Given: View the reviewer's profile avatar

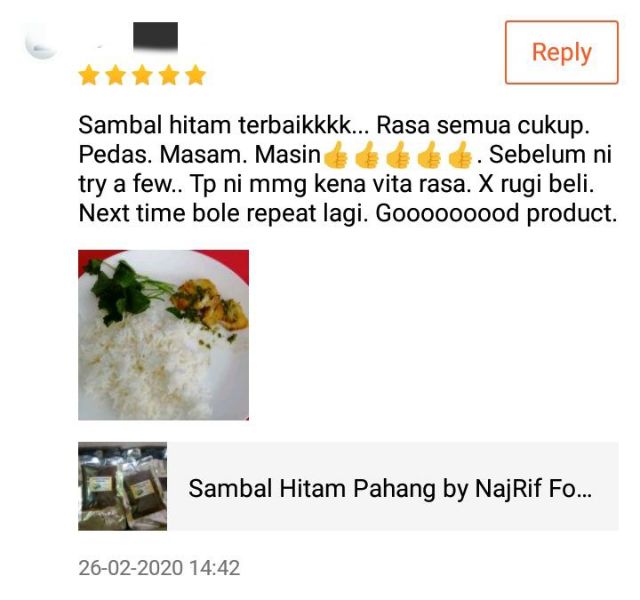Looking at the screenshot, I should (x=43, y=42).
